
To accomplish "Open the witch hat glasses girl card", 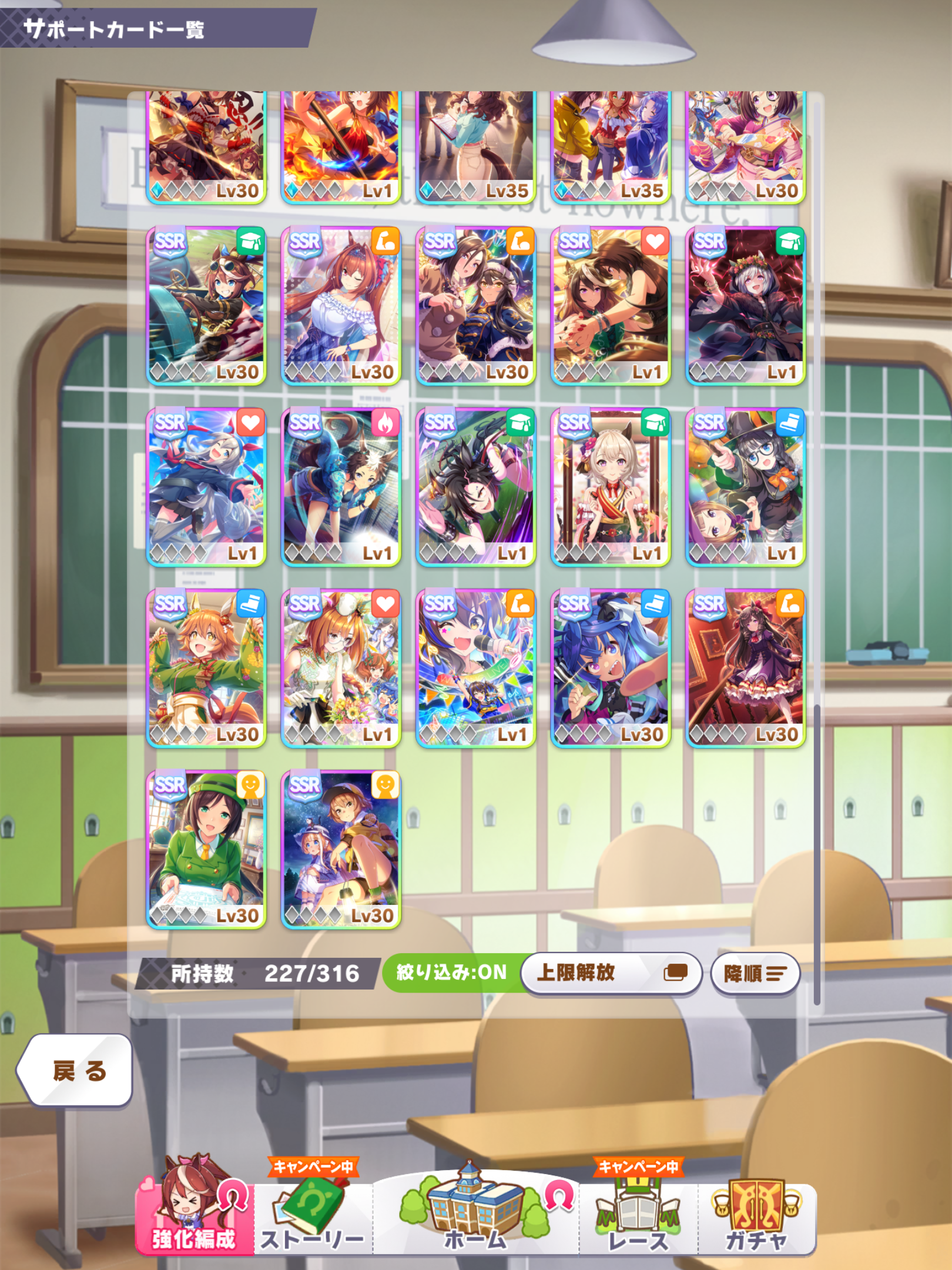I will point(745,487).
